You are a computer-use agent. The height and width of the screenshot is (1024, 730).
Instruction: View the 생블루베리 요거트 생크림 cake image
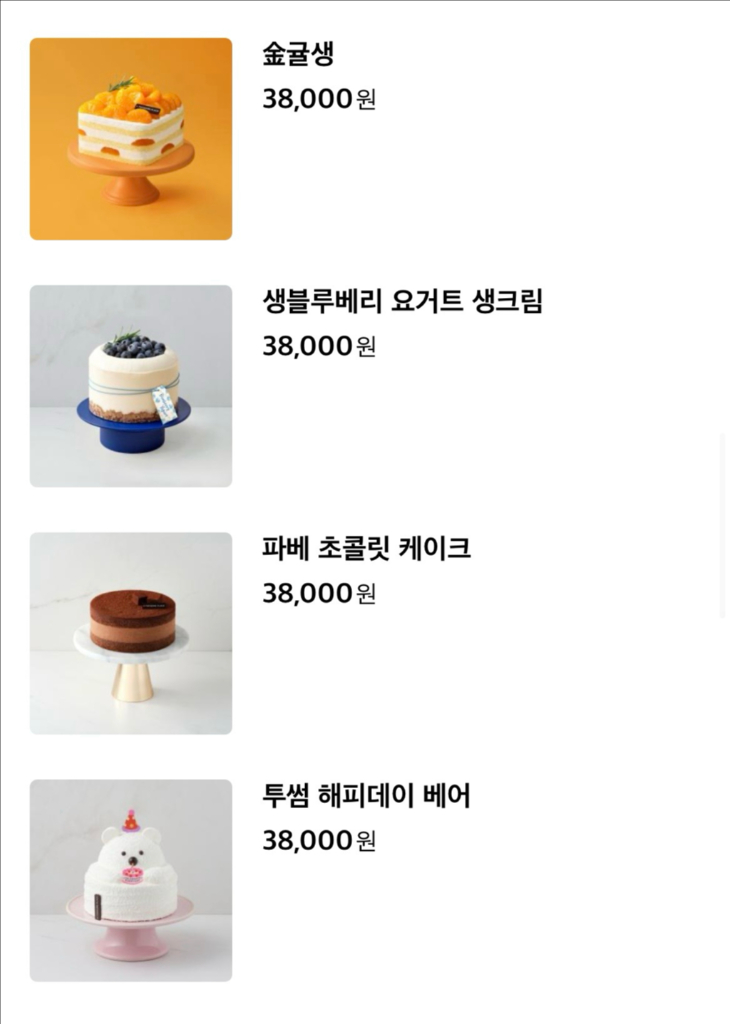tap(130, 387)
